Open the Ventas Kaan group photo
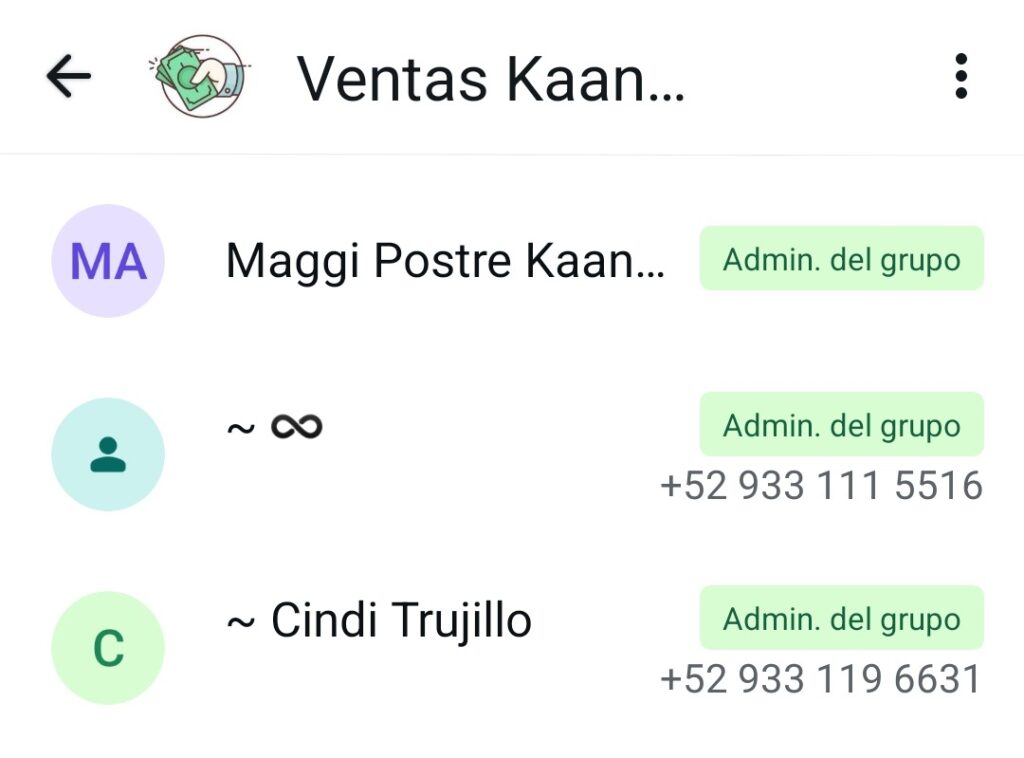 [x=203, y=77]
